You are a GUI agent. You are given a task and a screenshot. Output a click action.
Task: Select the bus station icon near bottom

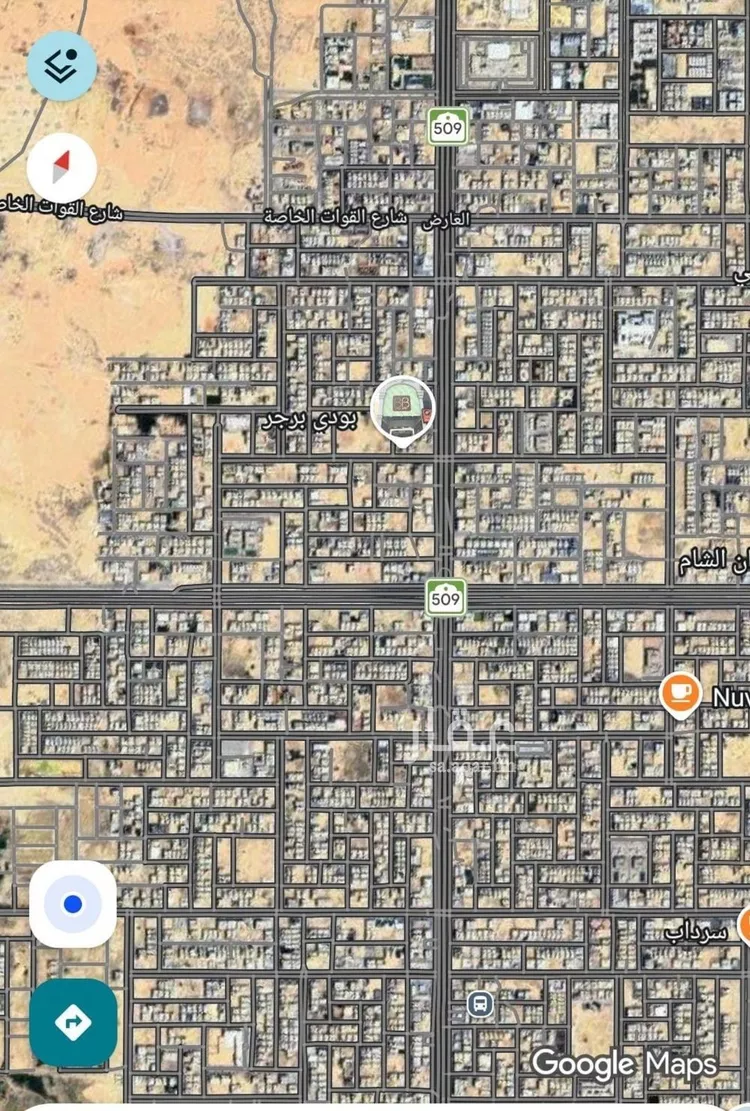(x=479, y=1004)
